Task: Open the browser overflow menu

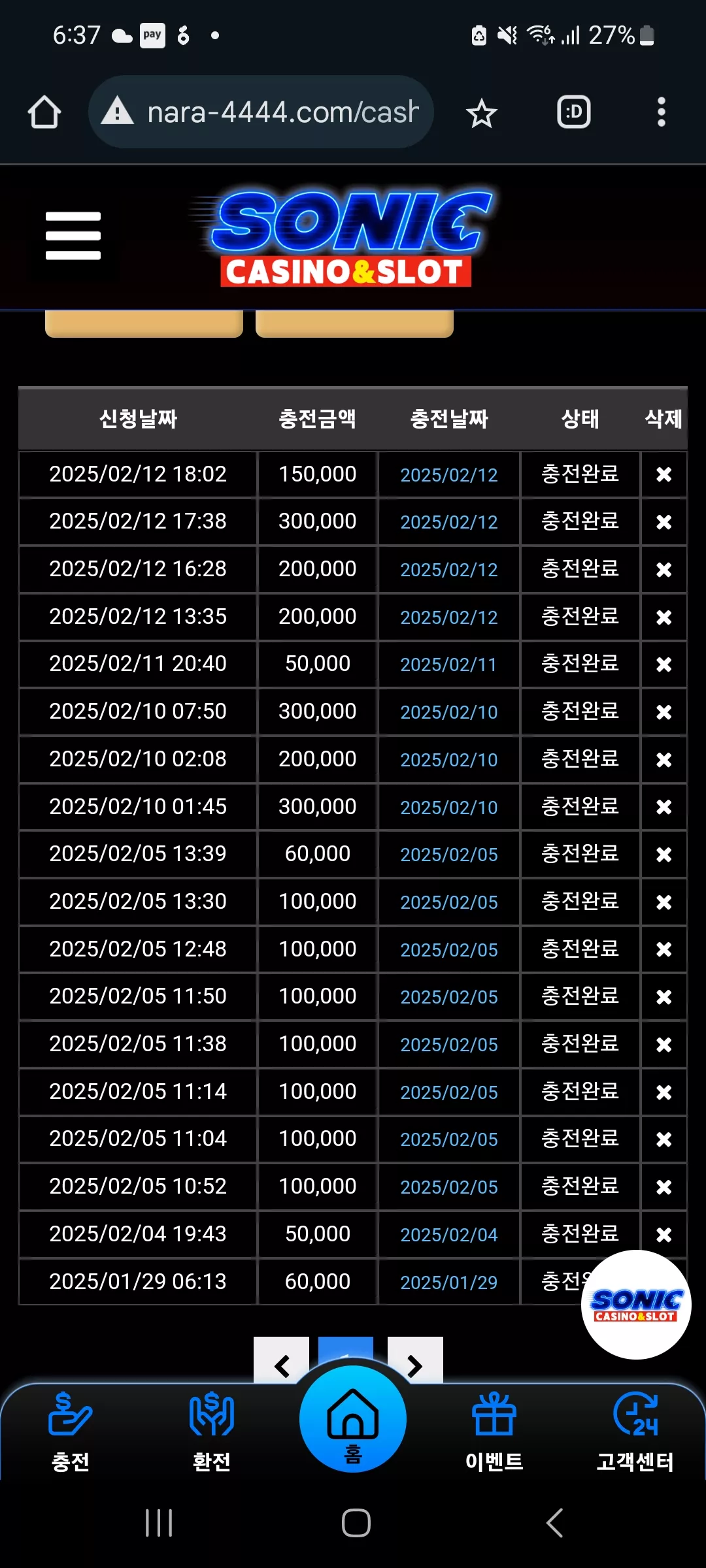Action: (x=662, y=112)
